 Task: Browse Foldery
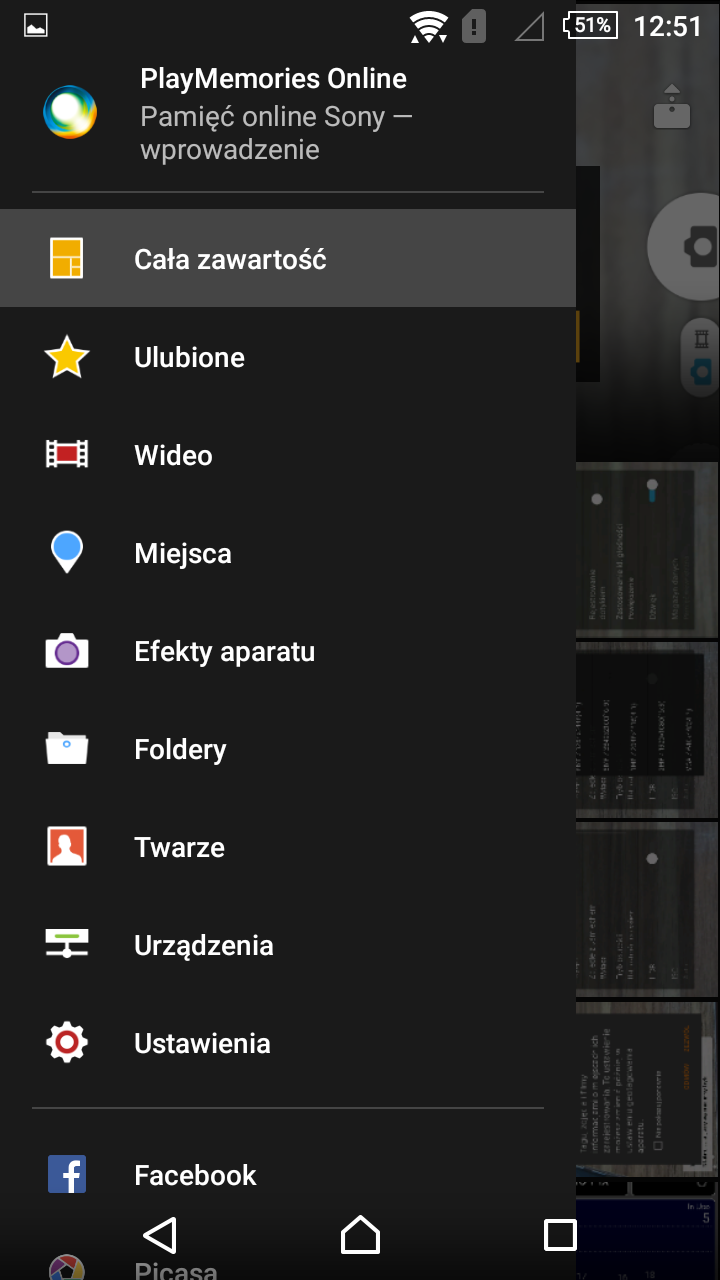tap(288, 749)
